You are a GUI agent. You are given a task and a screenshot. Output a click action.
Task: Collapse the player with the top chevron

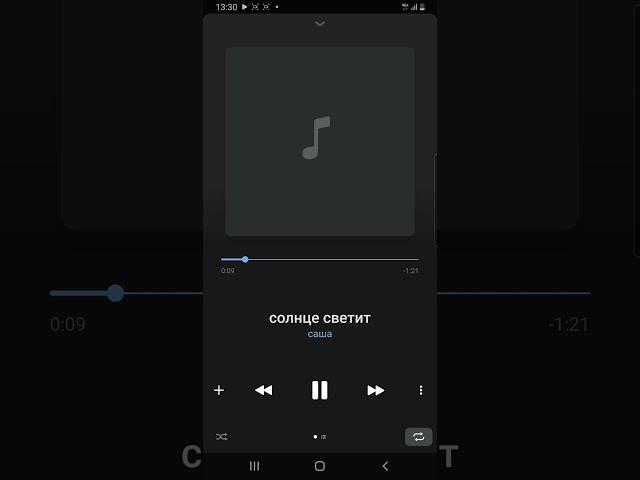[320, 23]
